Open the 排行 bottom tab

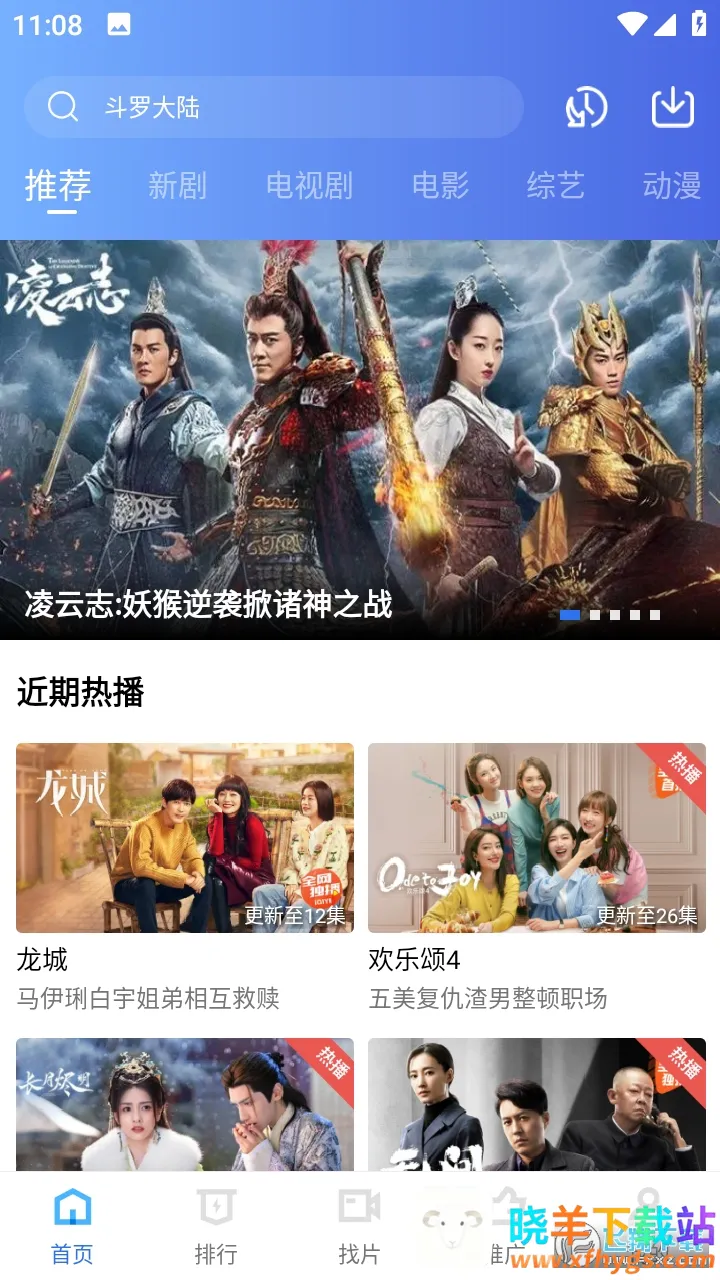point(216,1227)
